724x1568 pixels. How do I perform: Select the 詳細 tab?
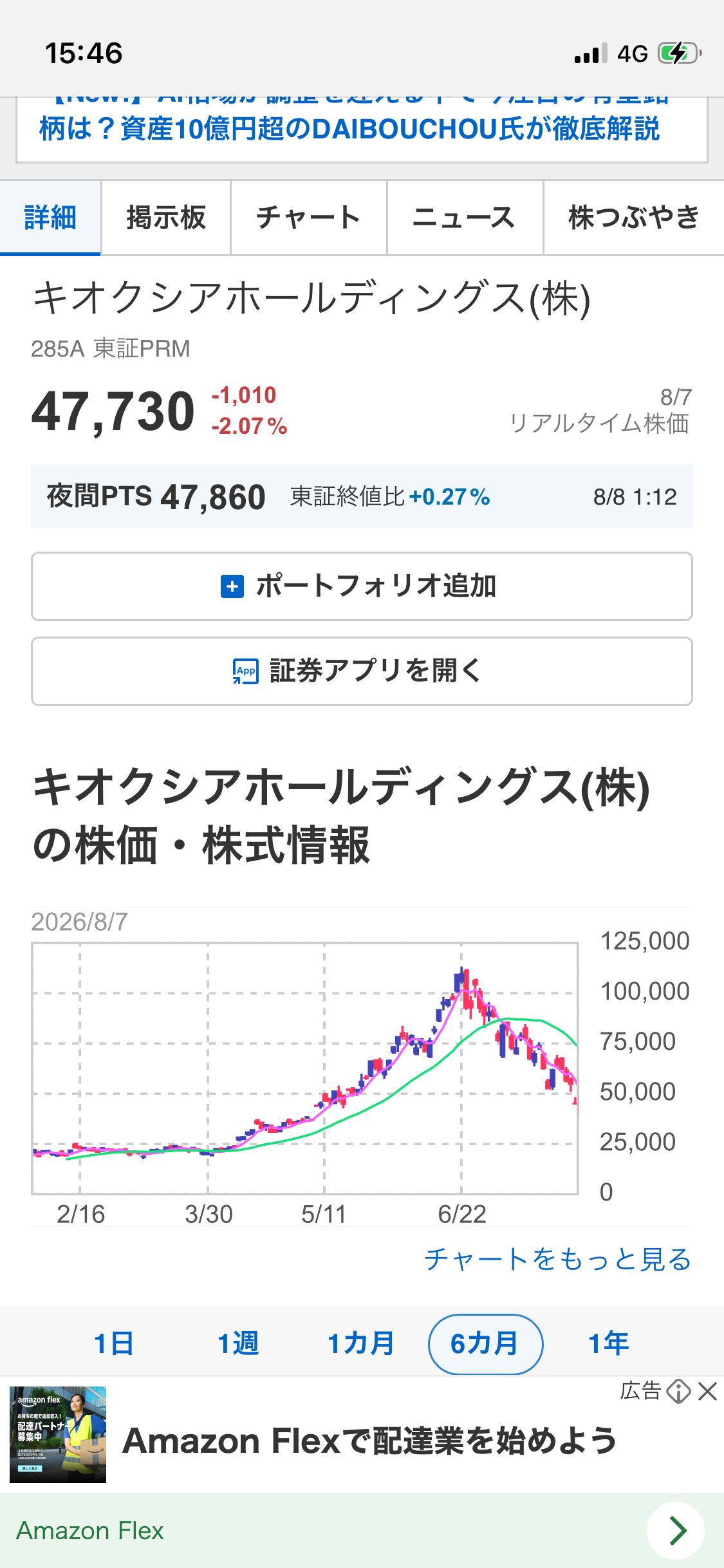(50, 218)
